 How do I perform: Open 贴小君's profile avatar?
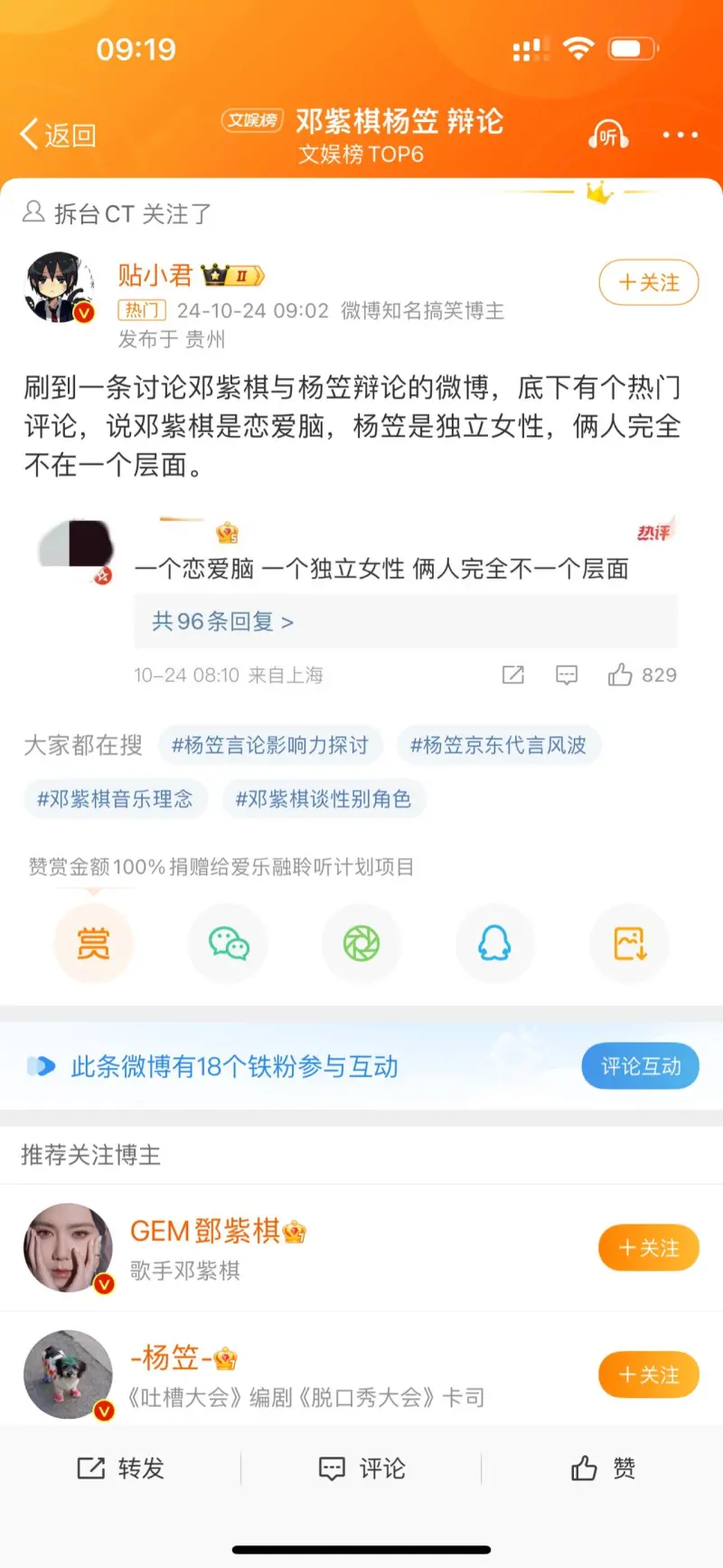(60, 288)
